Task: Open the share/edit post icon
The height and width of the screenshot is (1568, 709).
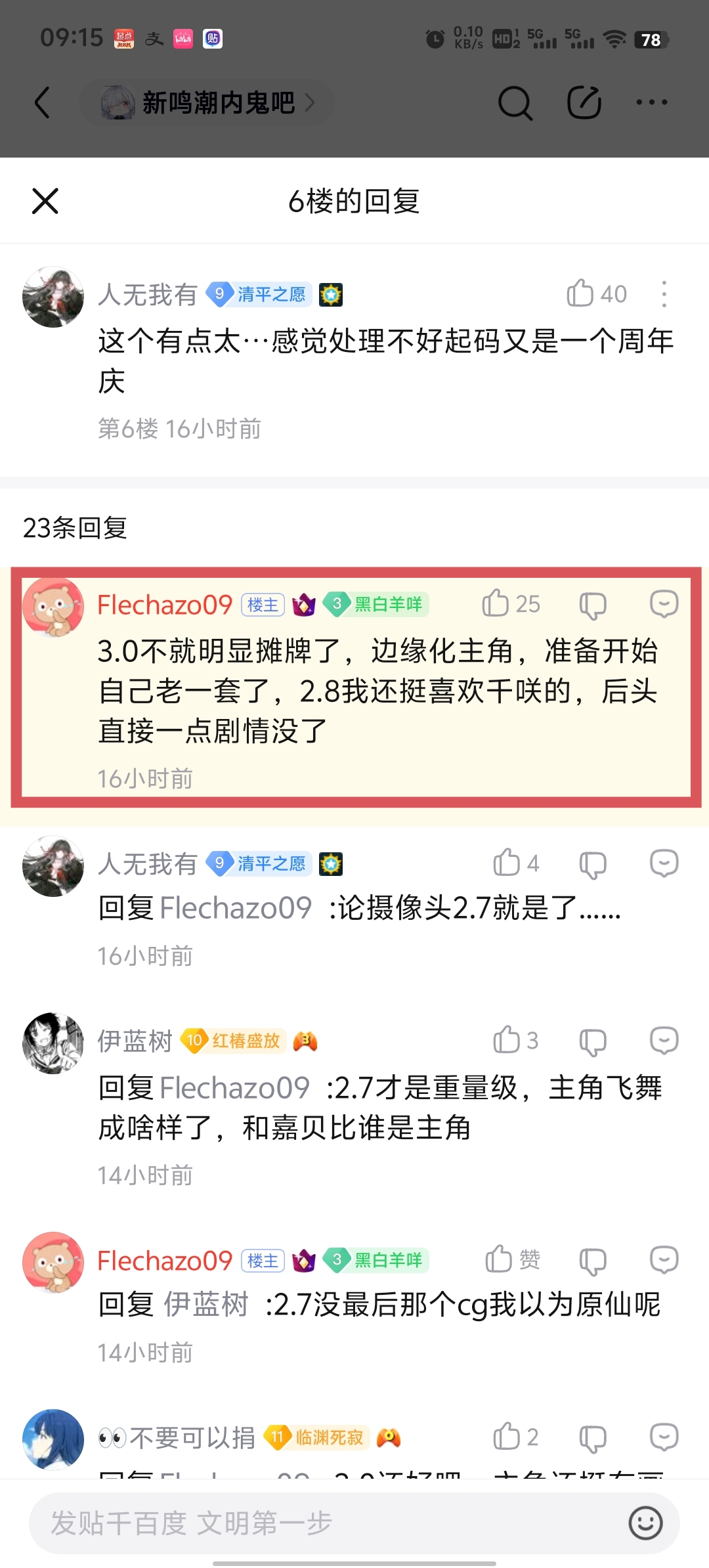Action: point(584,103)
